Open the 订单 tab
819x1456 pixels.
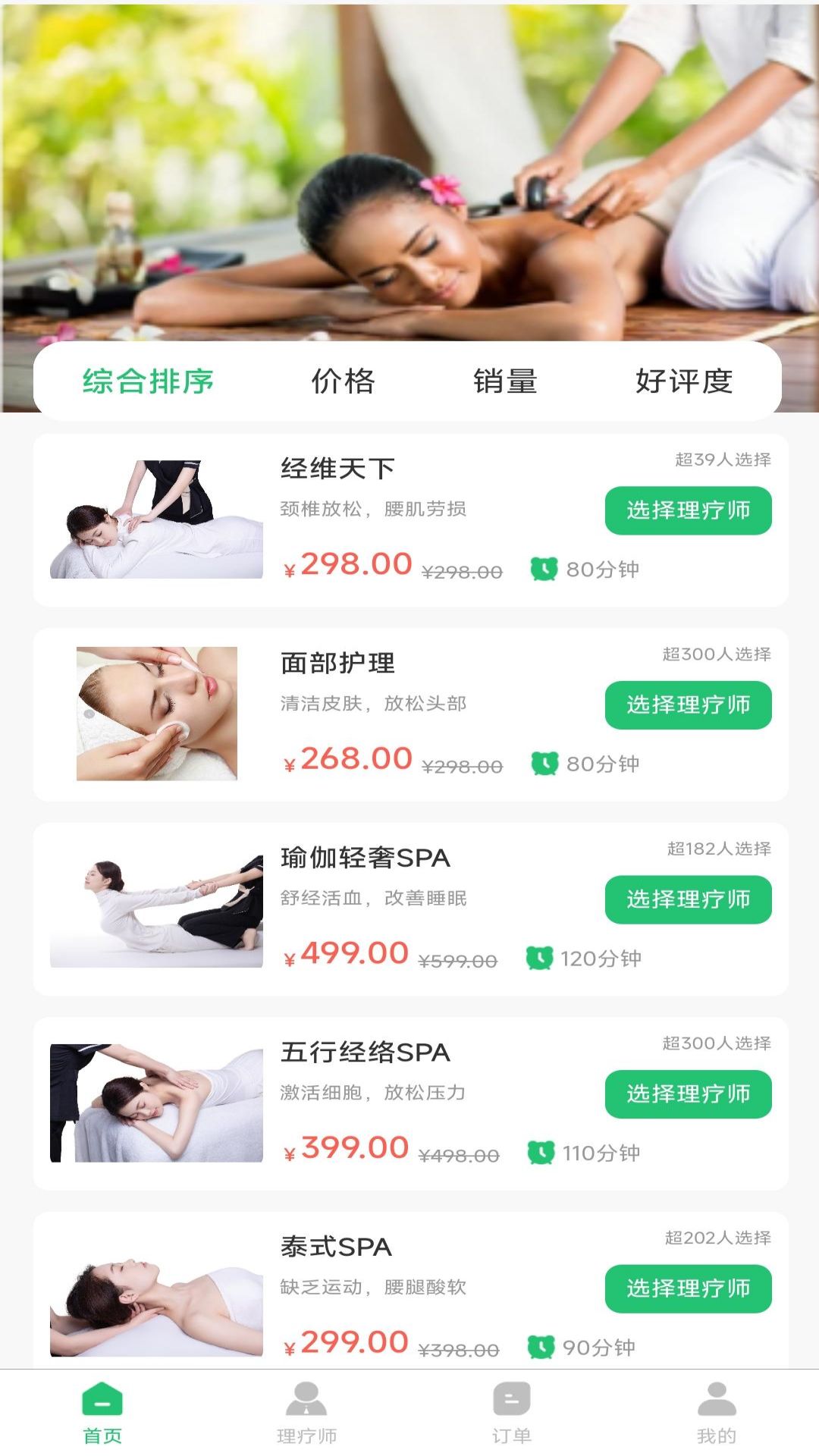pyautogui.click(x=512, y=1413)
